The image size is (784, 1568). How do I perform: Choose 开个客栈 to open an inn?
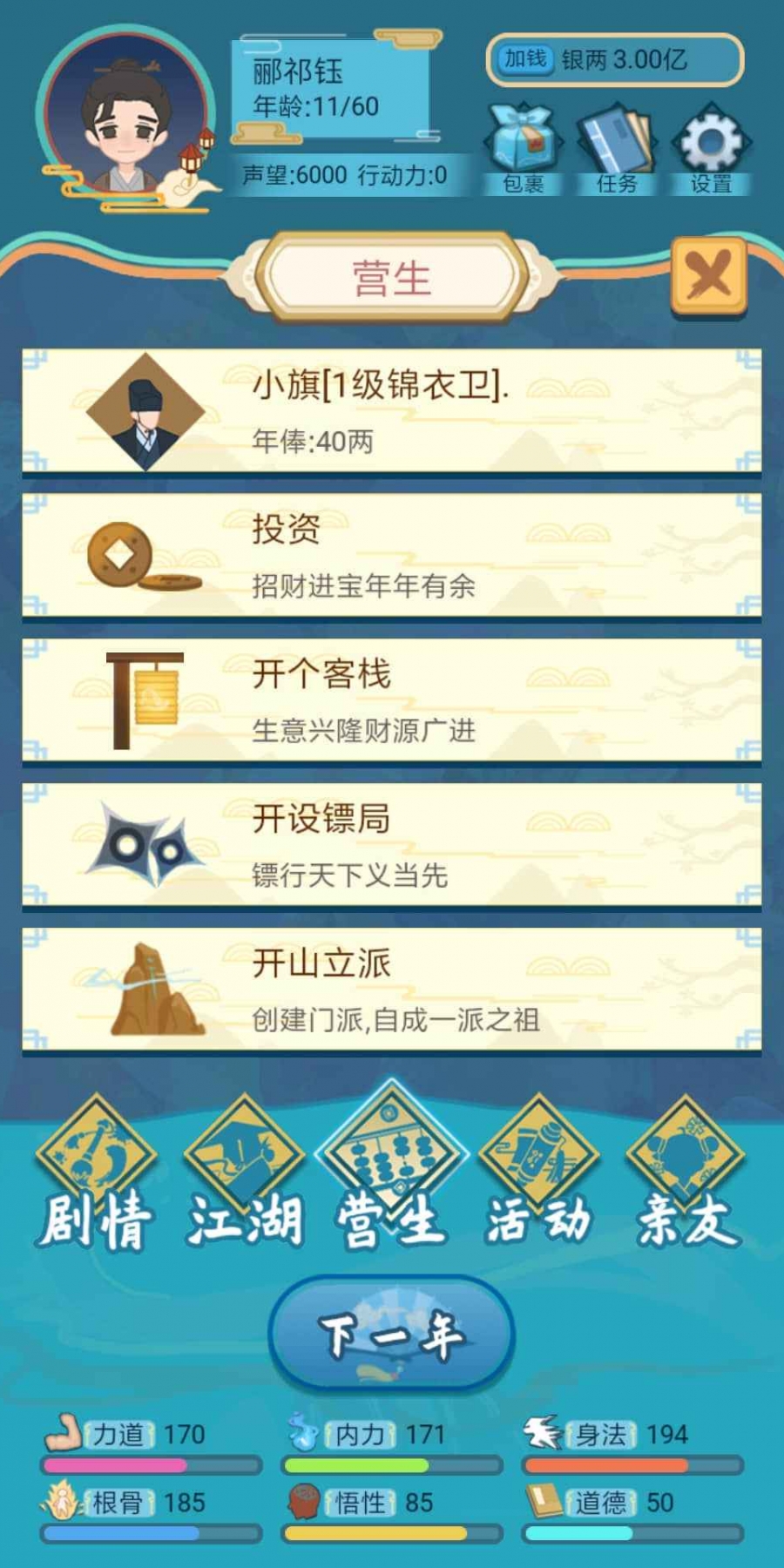coord(392,700)
